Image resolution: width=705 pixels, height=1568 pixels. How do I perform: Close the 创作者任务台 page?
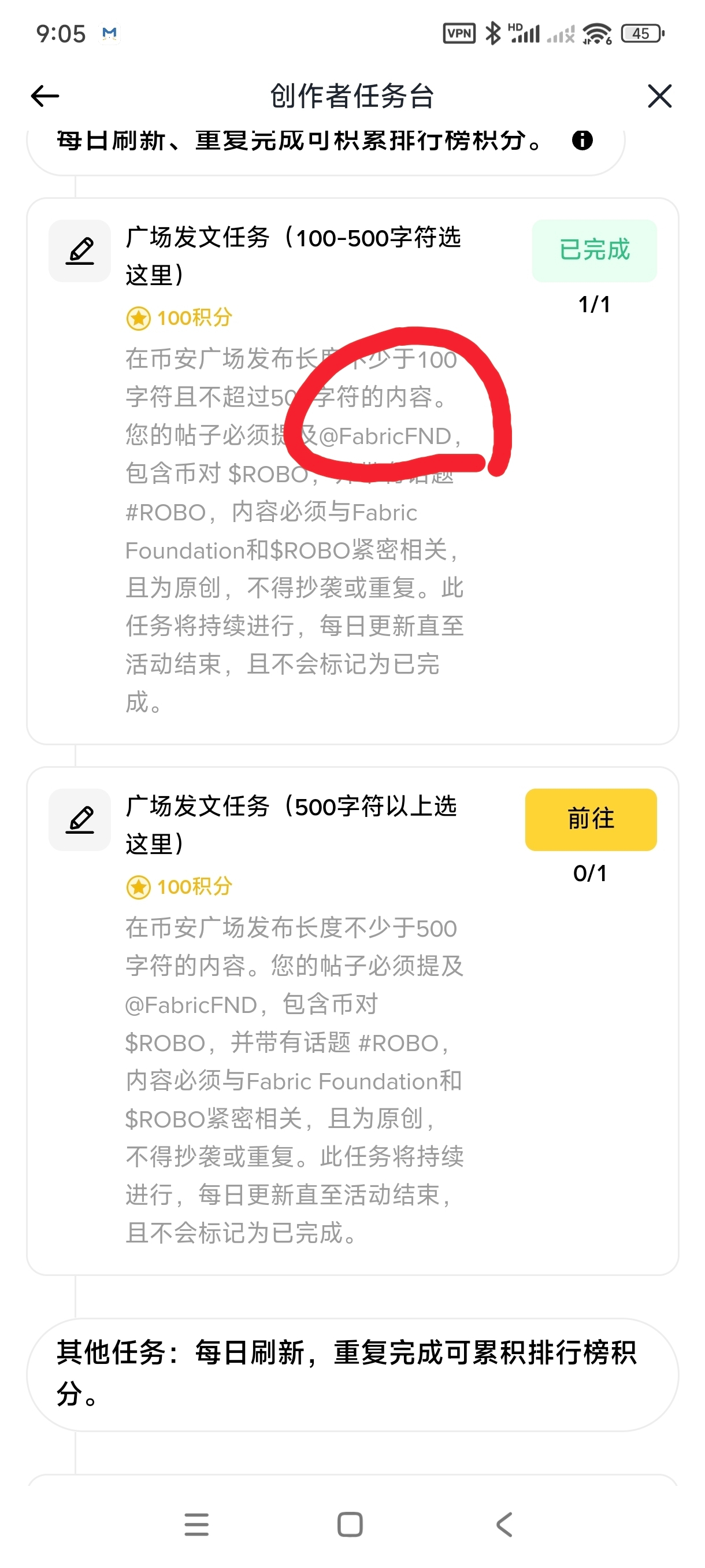[659, 95]
